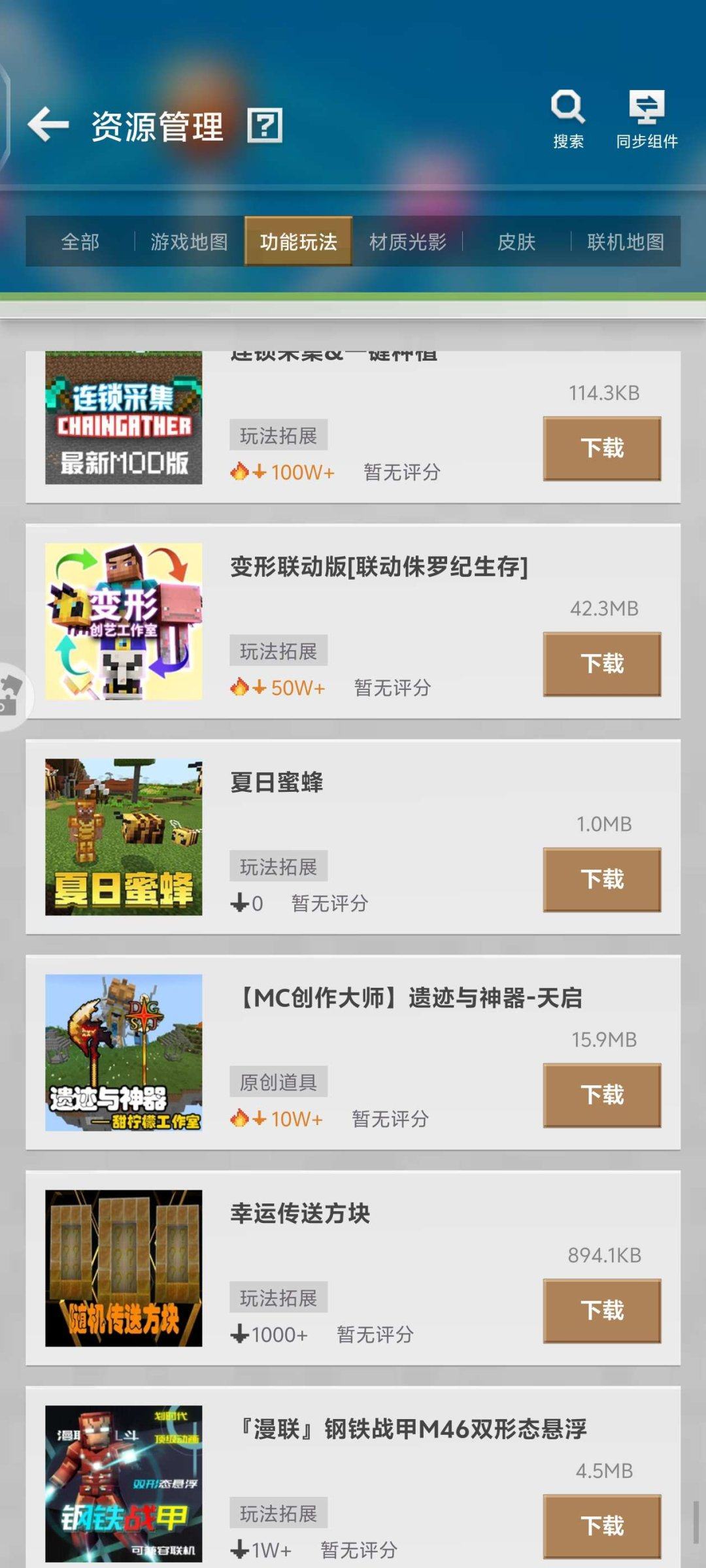This screenshot has height=1568, width=706.
Task: Tap the back arrow to leave 资源管理
Action: pyautogui.click(x=47, y=124)
